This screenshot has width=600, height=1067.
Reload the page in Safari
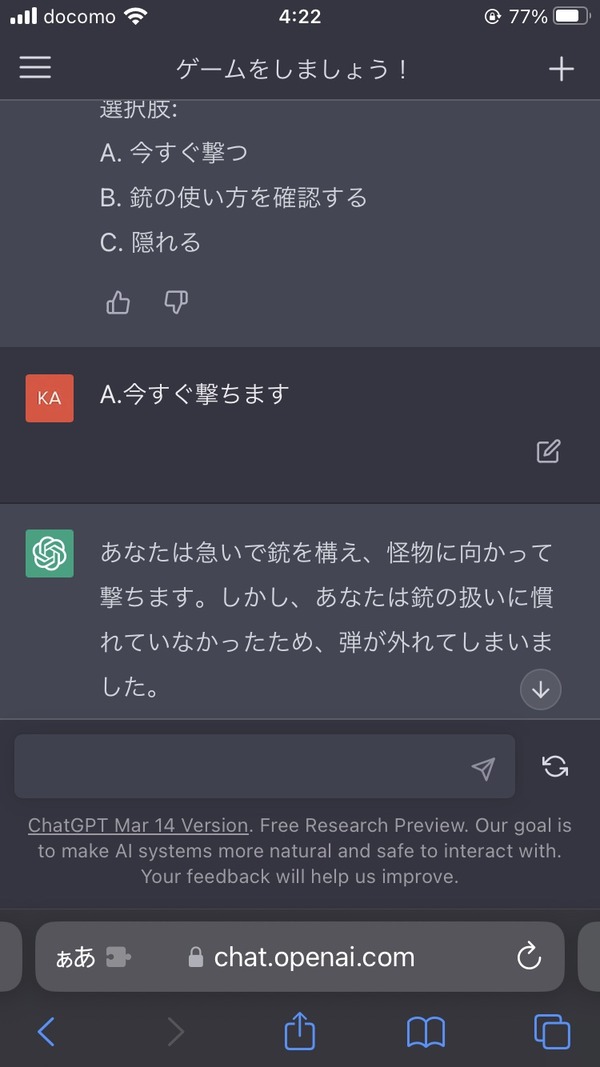(x=529, y=957)
